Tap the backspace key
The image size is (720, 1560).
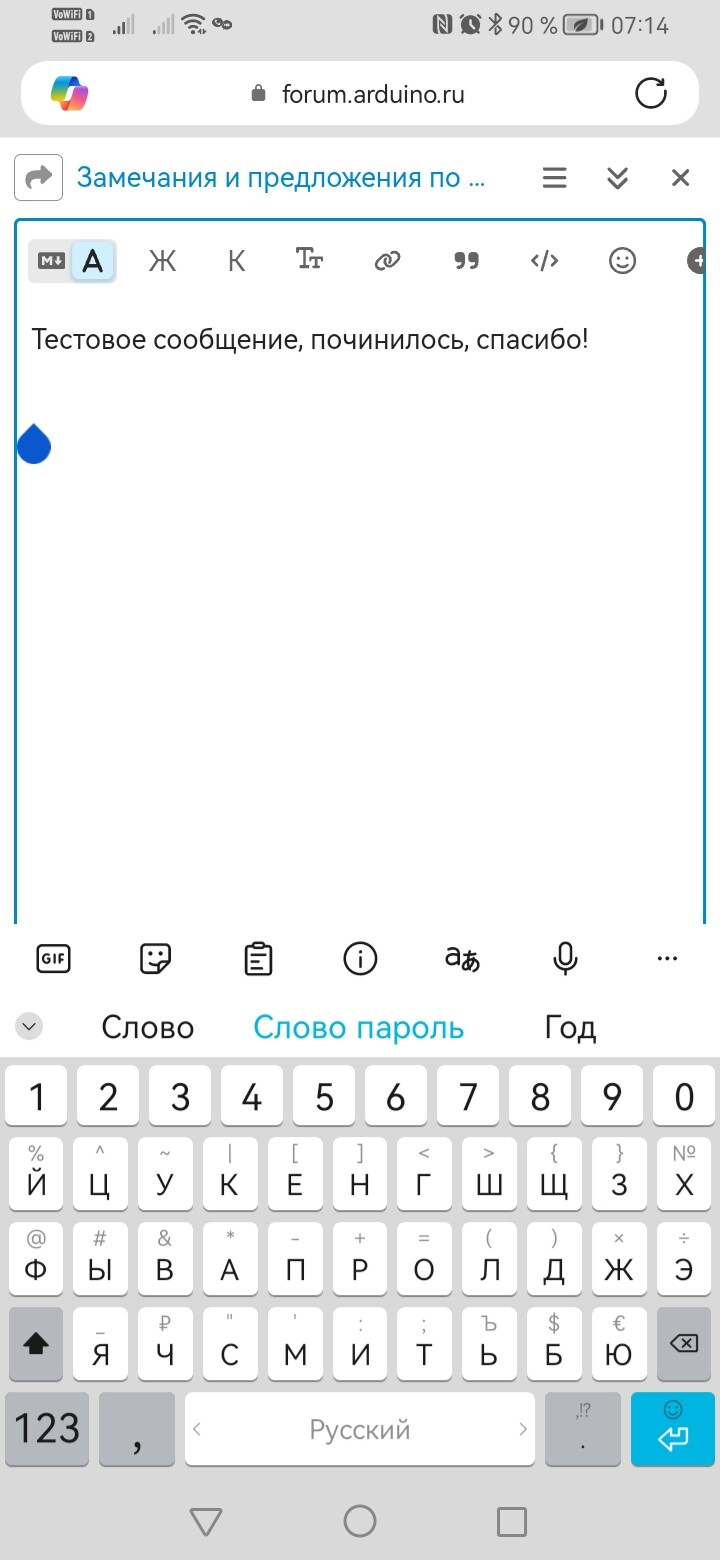684,1343
